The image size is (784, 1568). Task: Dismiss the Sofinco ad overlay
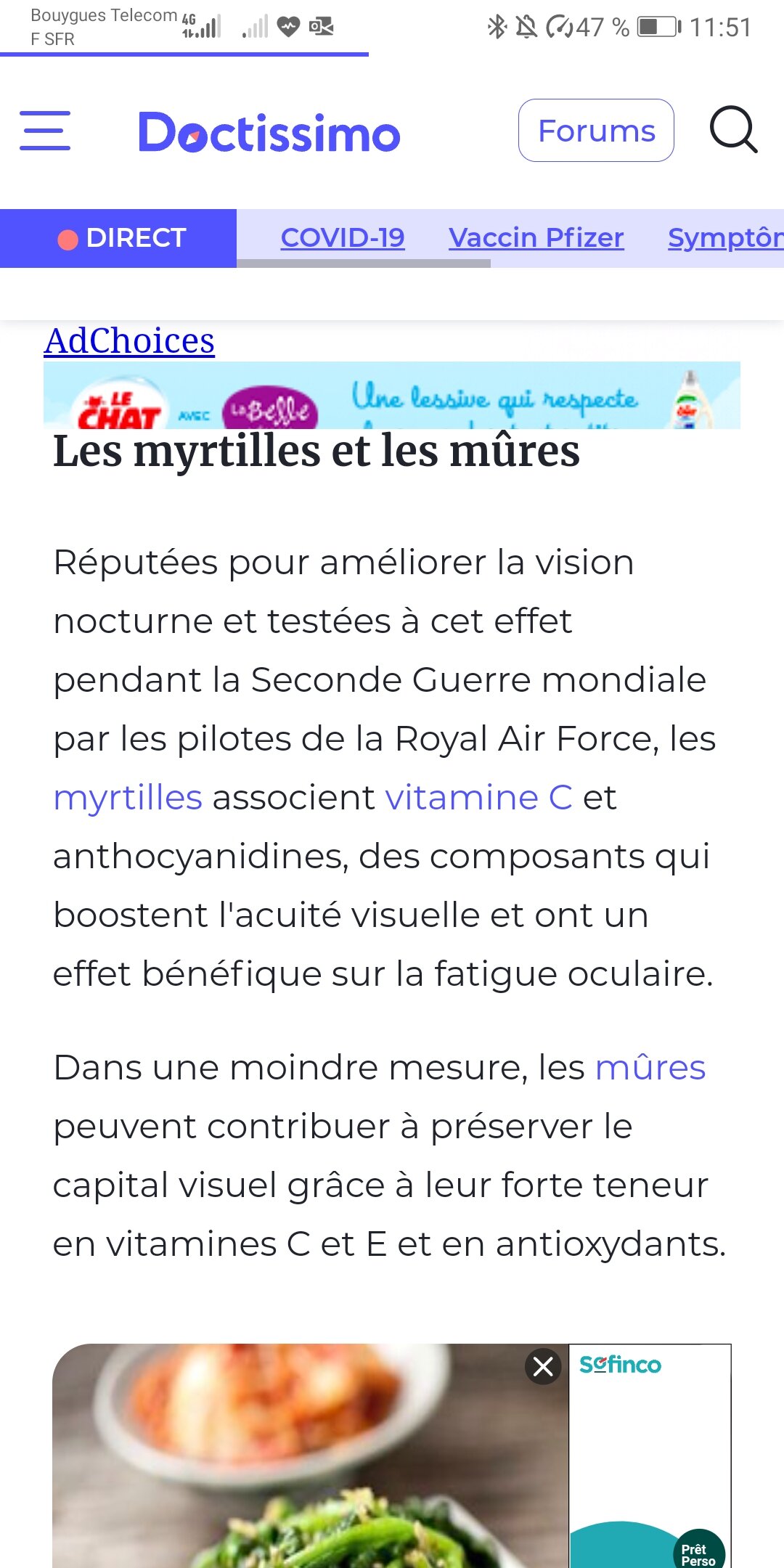(543, 1367)
